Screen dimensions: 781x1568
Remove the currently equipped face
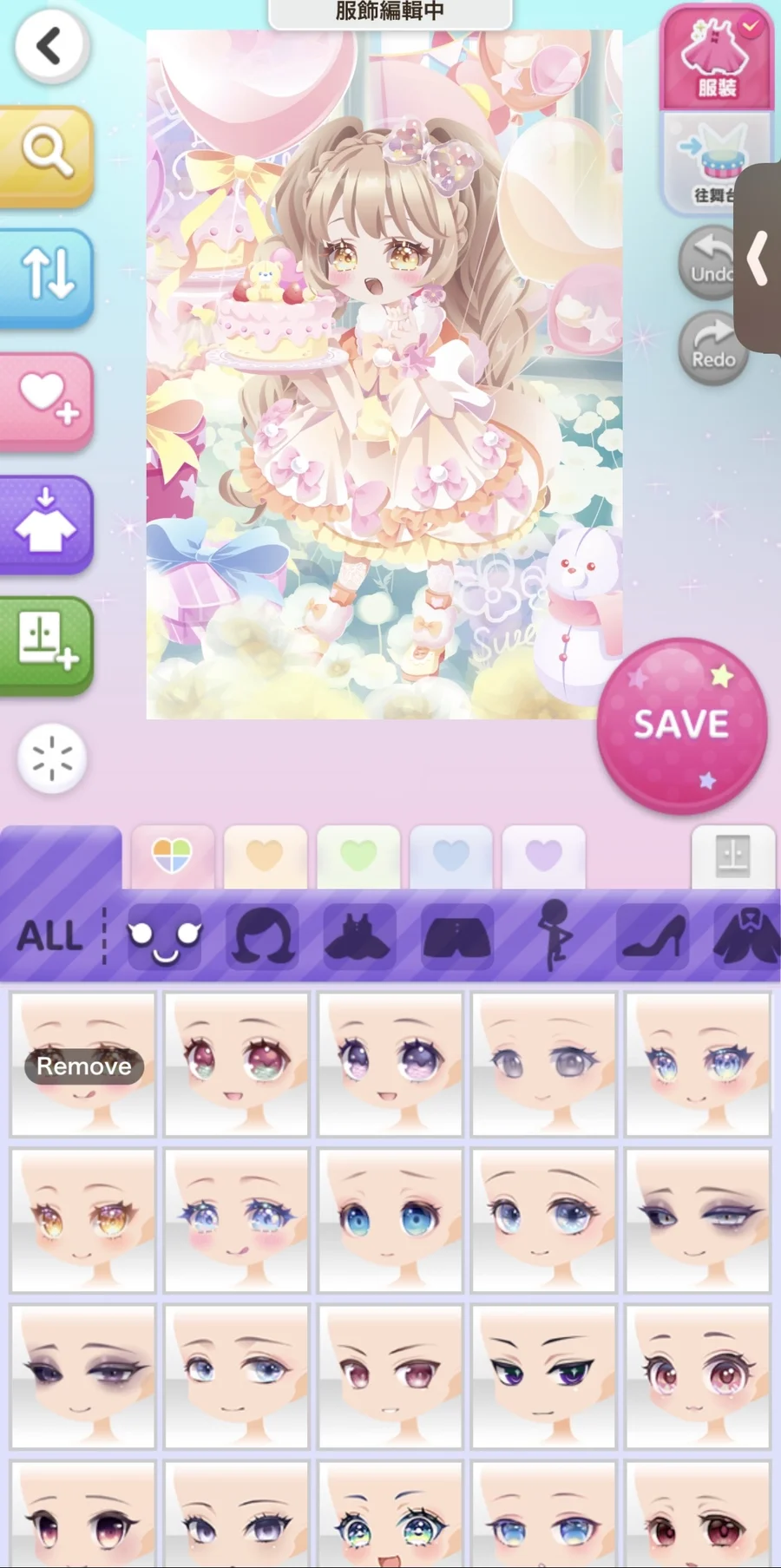point(83,1066)
